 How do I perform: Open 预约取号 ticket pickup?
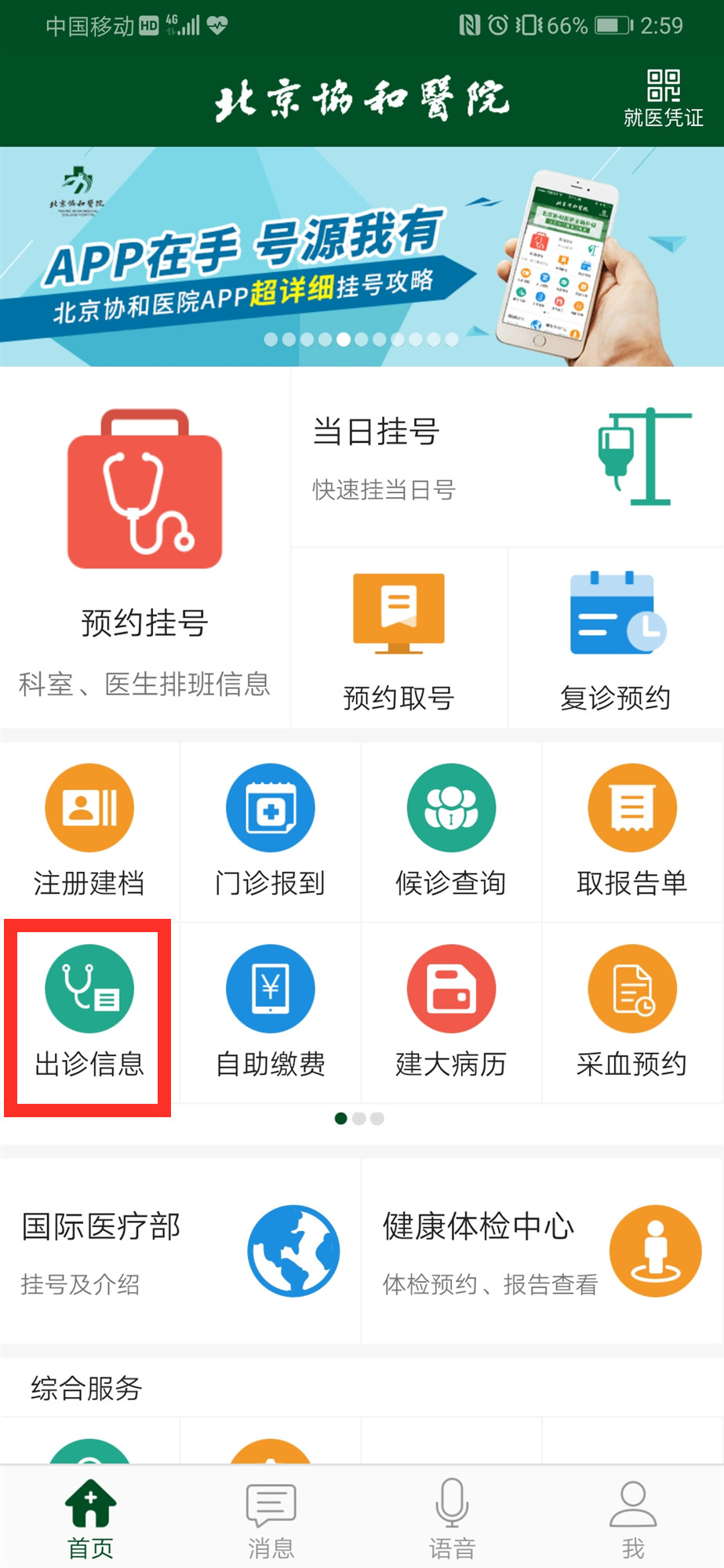coord(398,639)
